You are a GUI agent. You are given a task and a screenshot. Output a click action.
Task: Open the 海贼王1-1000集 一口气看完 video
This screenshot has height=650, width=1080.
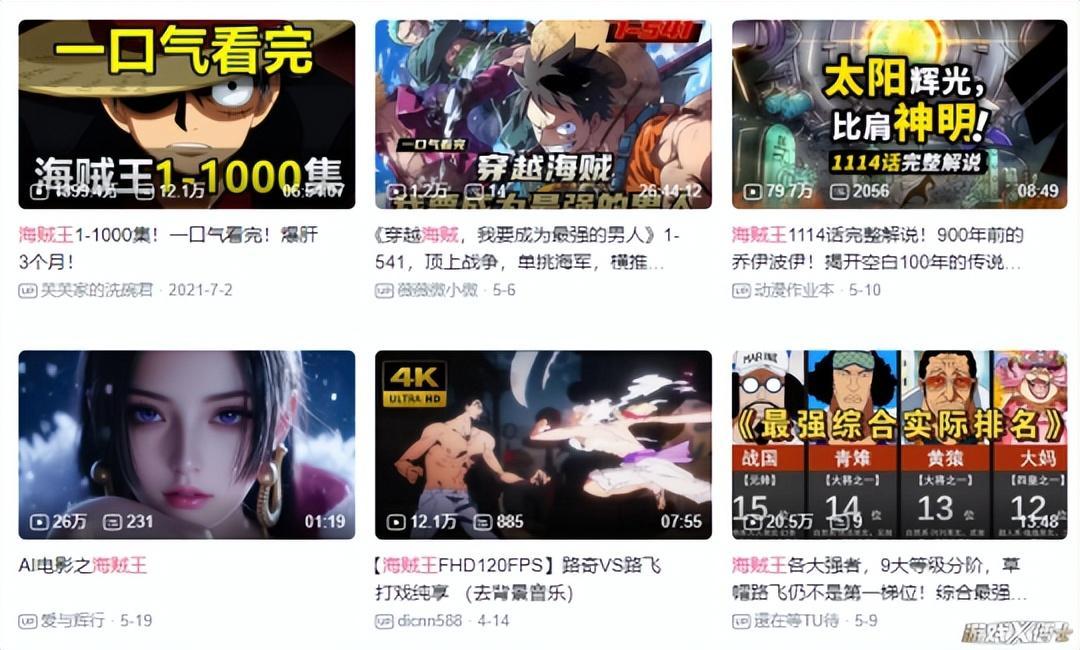click(x=186, y=114)
